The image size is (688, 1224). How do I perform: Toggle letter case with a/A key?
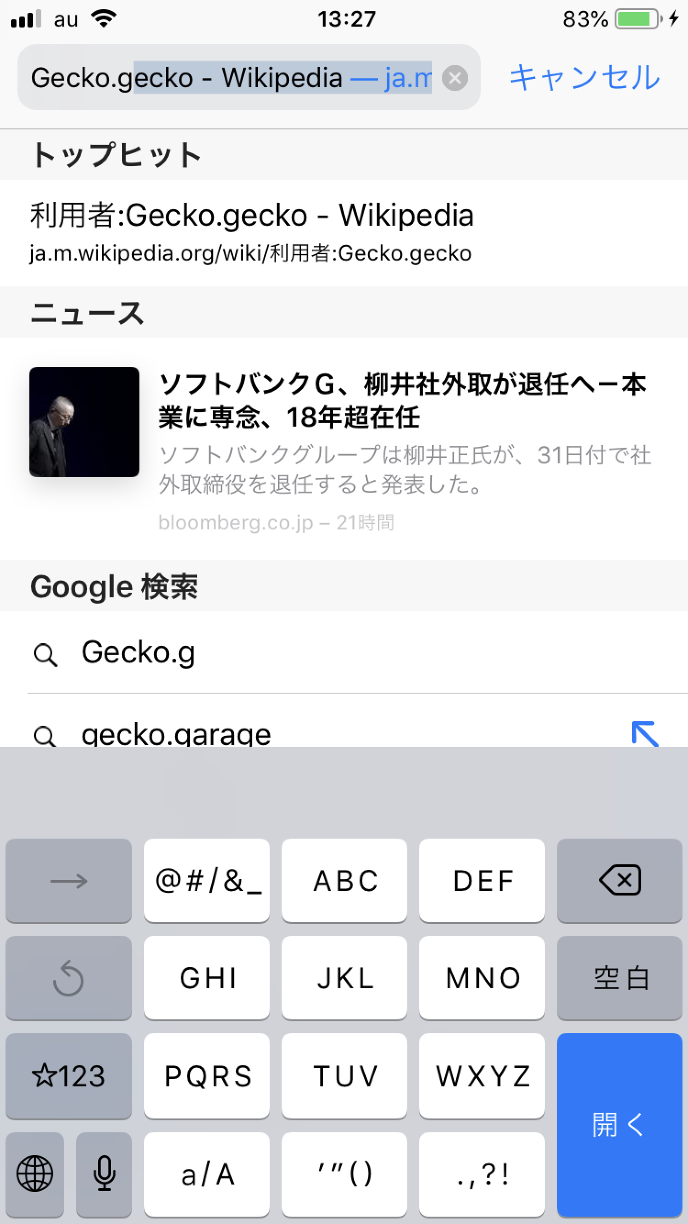point(207,1173)
